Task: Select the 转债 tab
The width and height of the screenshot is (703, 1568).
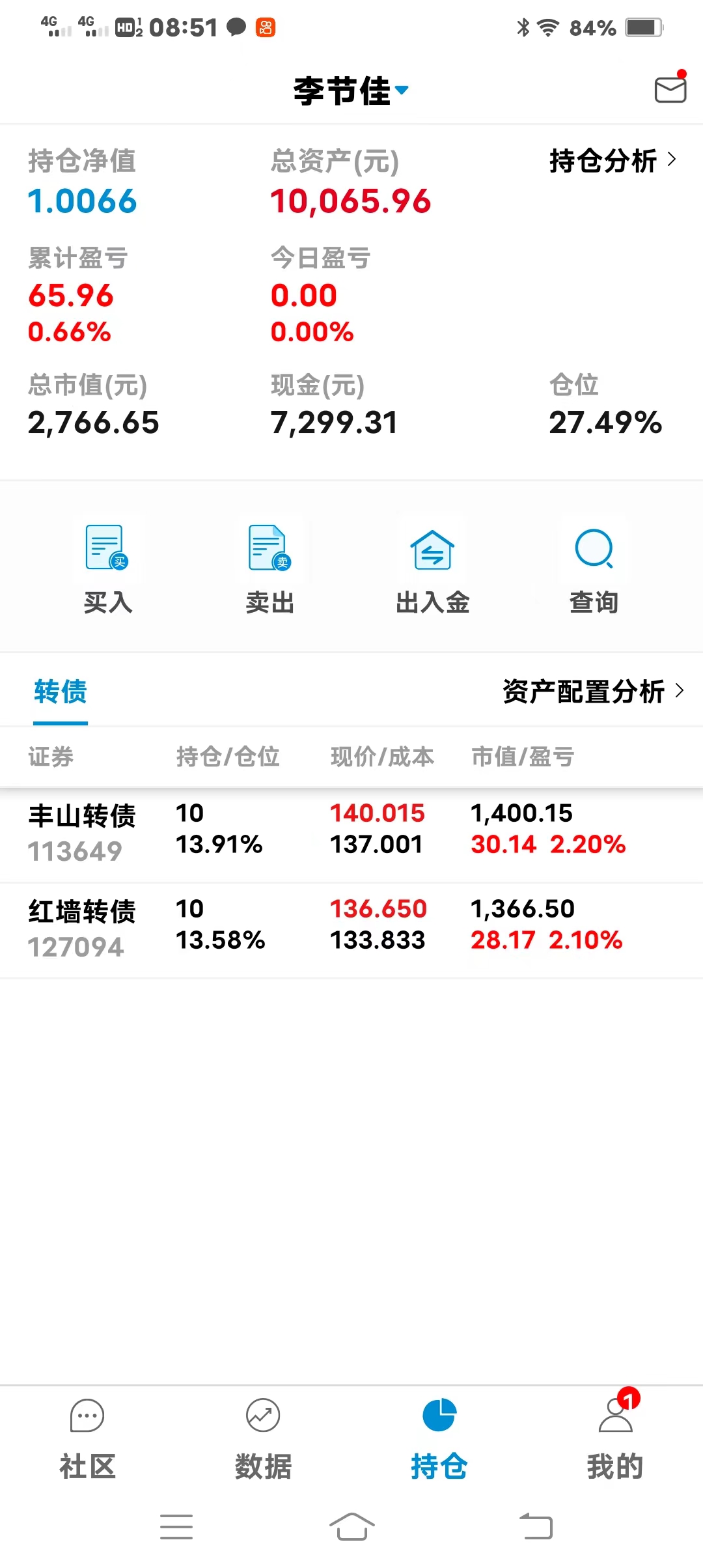Action: [x=61, y=692]
